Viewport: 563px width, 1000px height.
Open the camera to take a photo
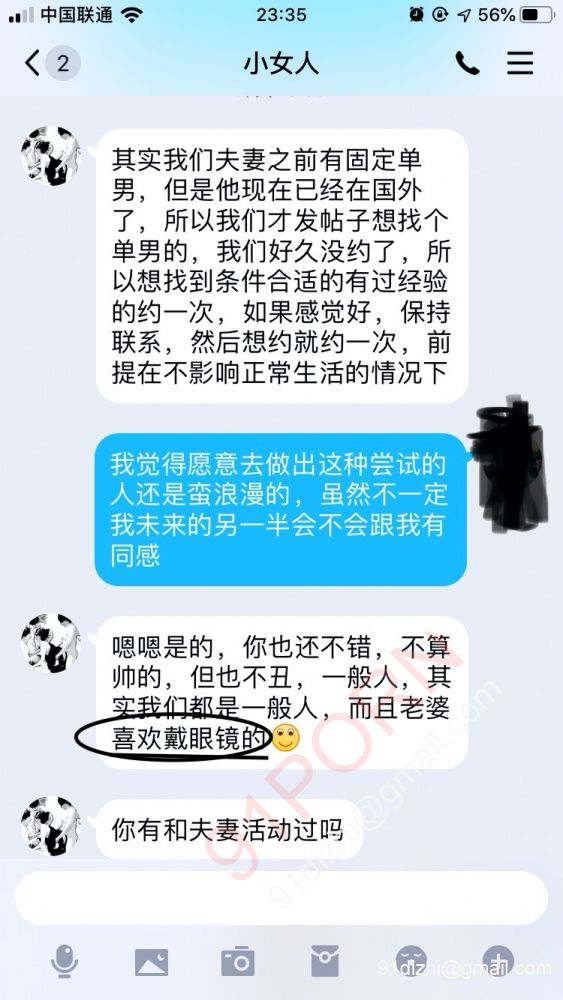tap(238, 962)
